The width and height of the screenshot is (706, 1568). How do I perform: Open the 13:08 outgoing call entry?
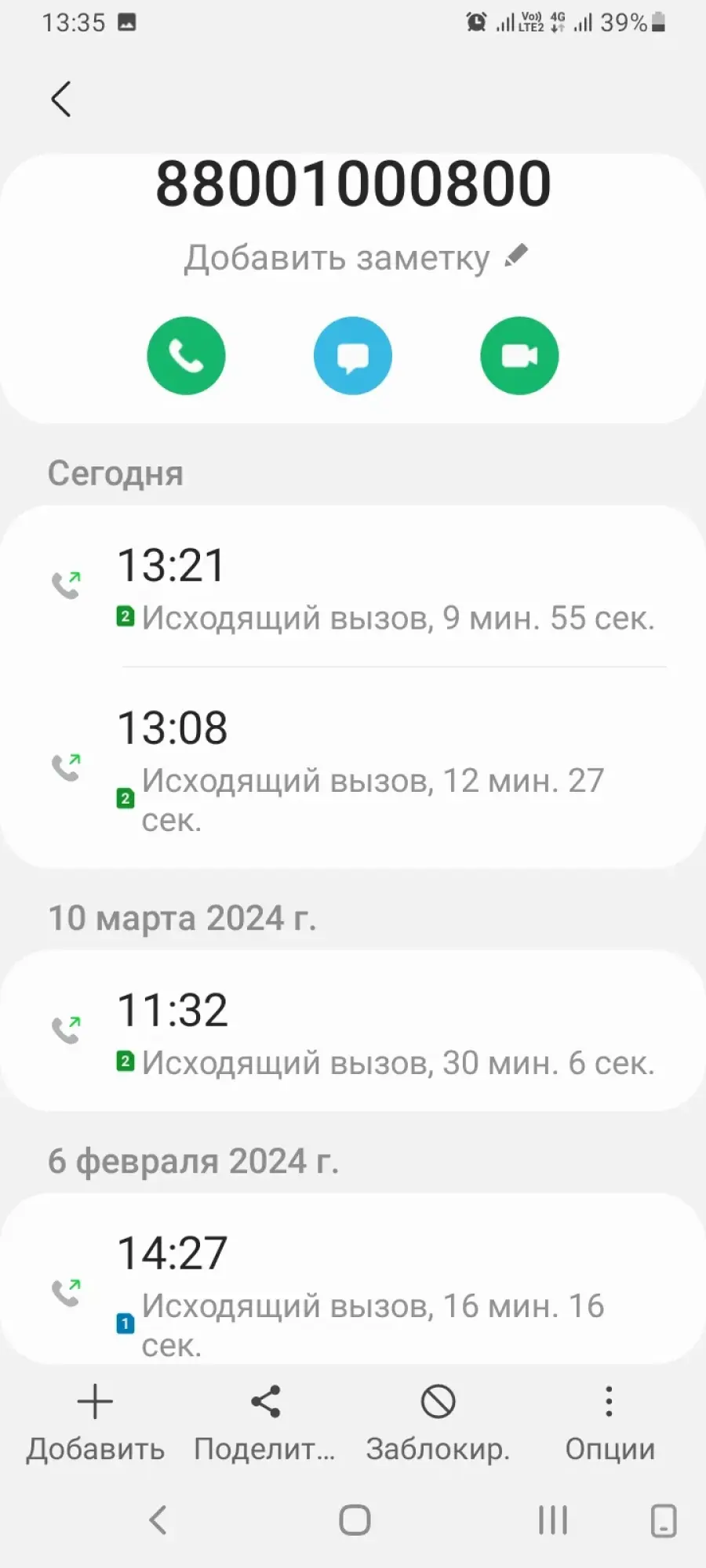[353, 768]
